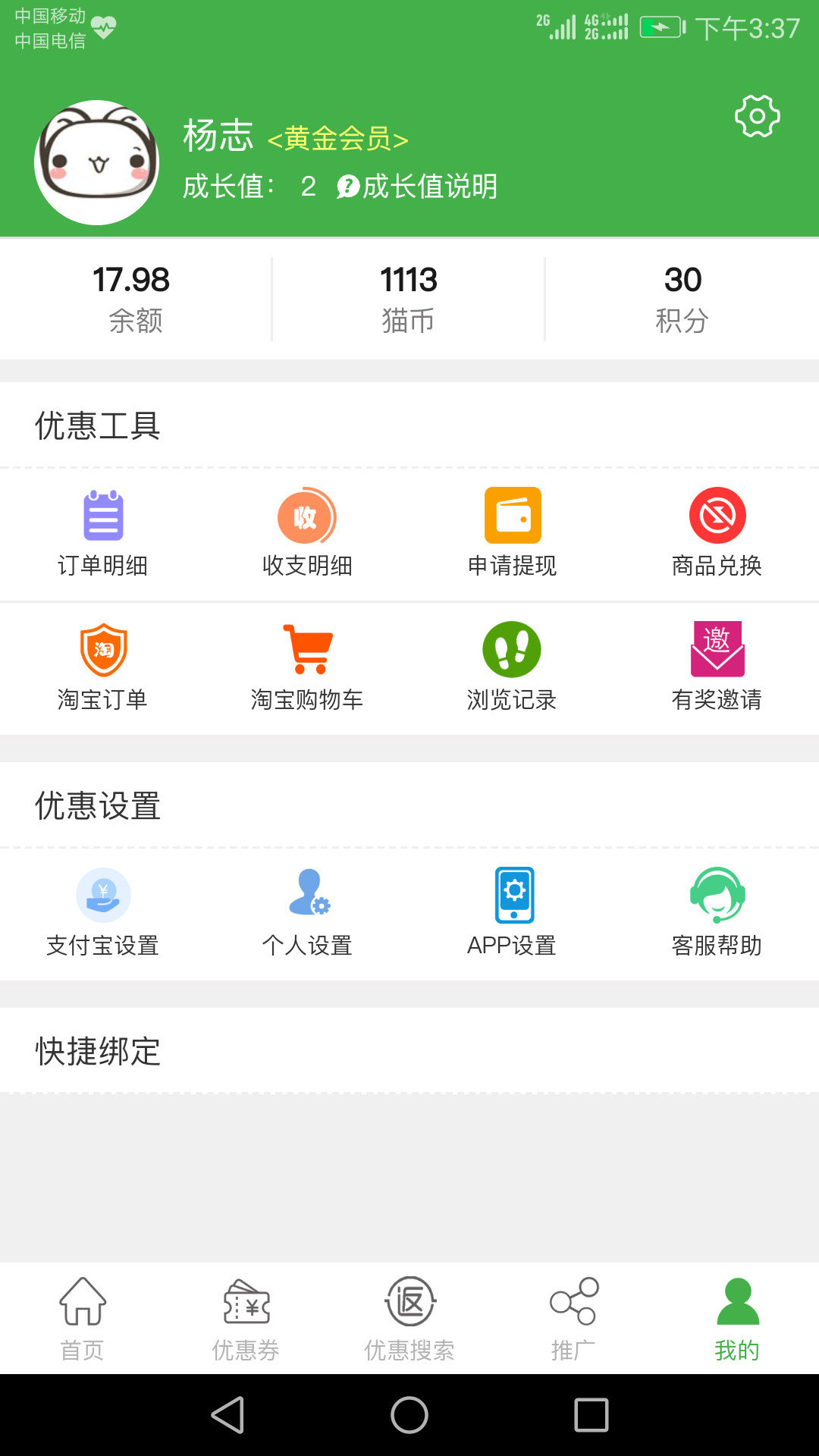The image size is (819, 1456).
Task: Tap the APP设置 phone settings icon
Action: (x=510, y=895)
